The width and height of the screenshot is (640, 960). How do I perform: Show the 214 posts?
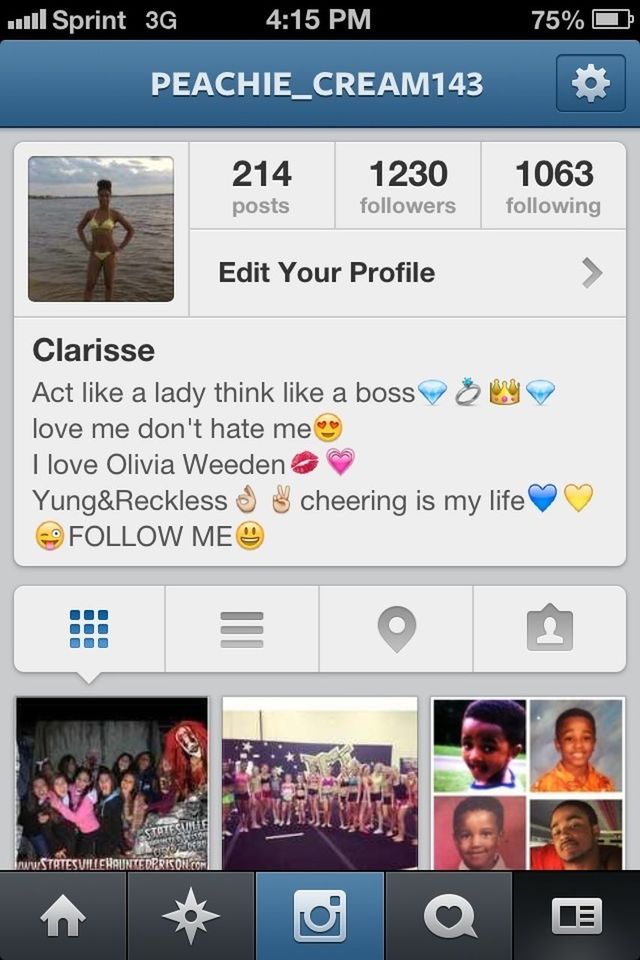(261, 187)
